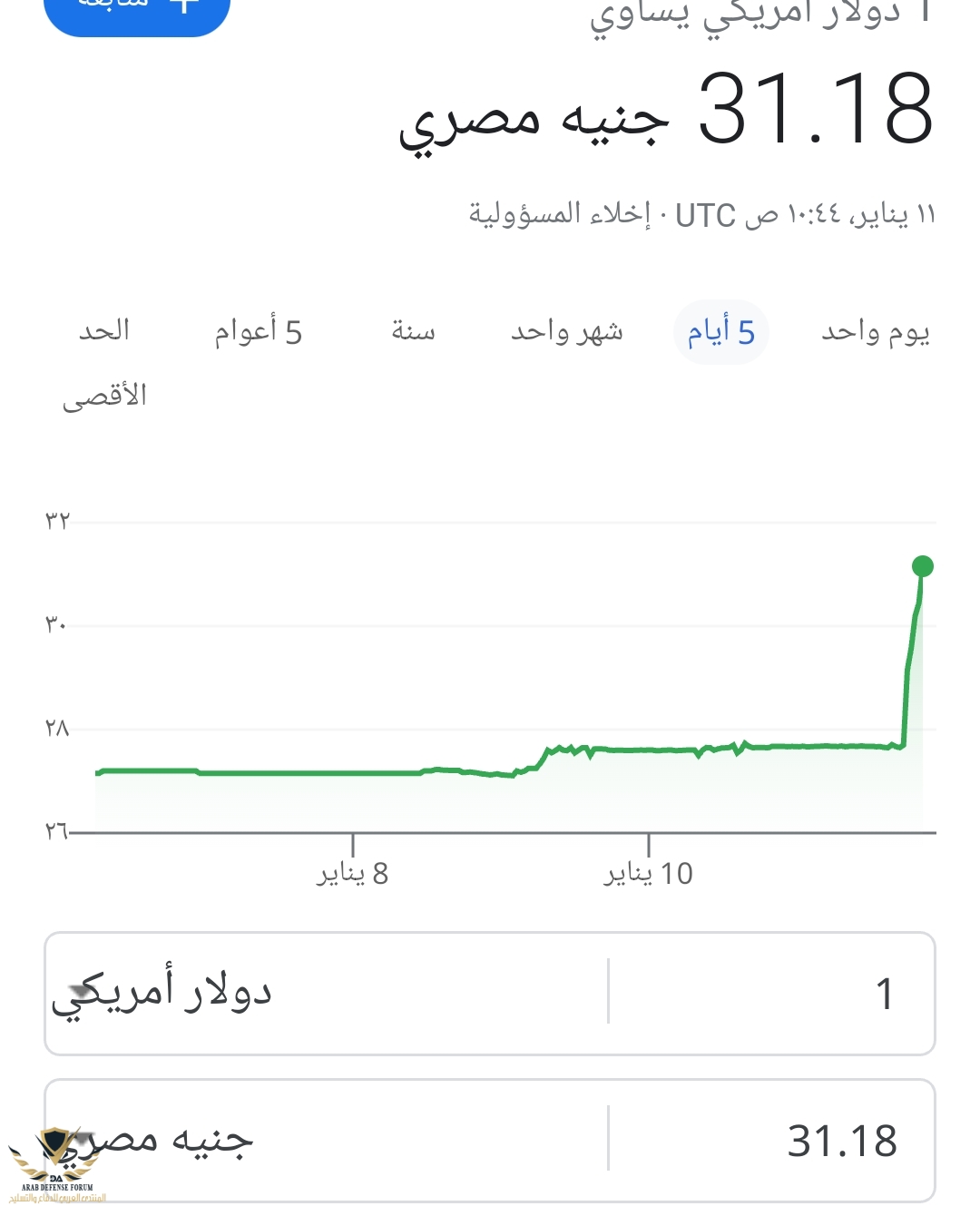This screenshot has width=980, height=1206.
Task: Edit the dollar amount field showing 1
Action: pyautogui.click(x=771, y=994)
